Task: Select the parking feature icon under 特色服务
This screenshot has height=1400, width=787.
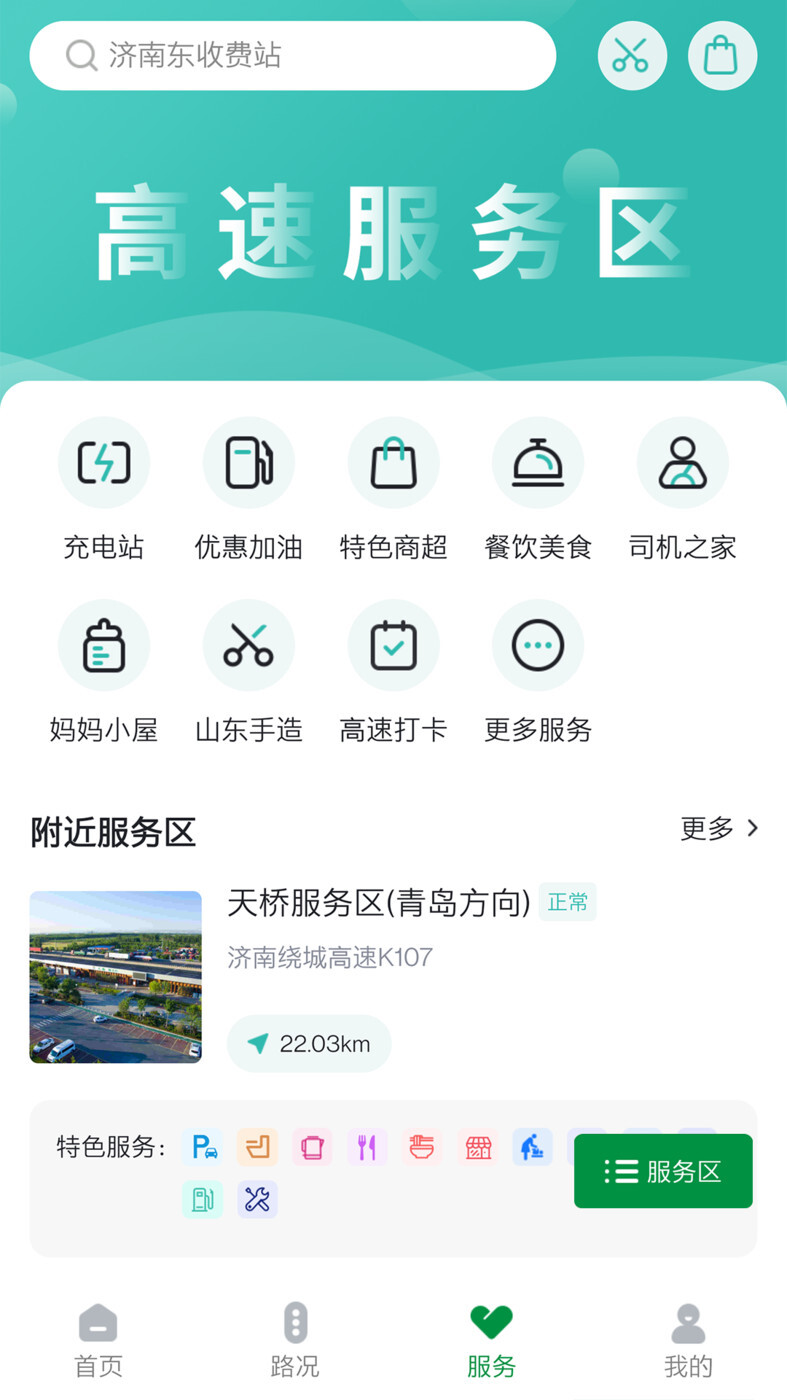Action: (x=202, y=1147)
